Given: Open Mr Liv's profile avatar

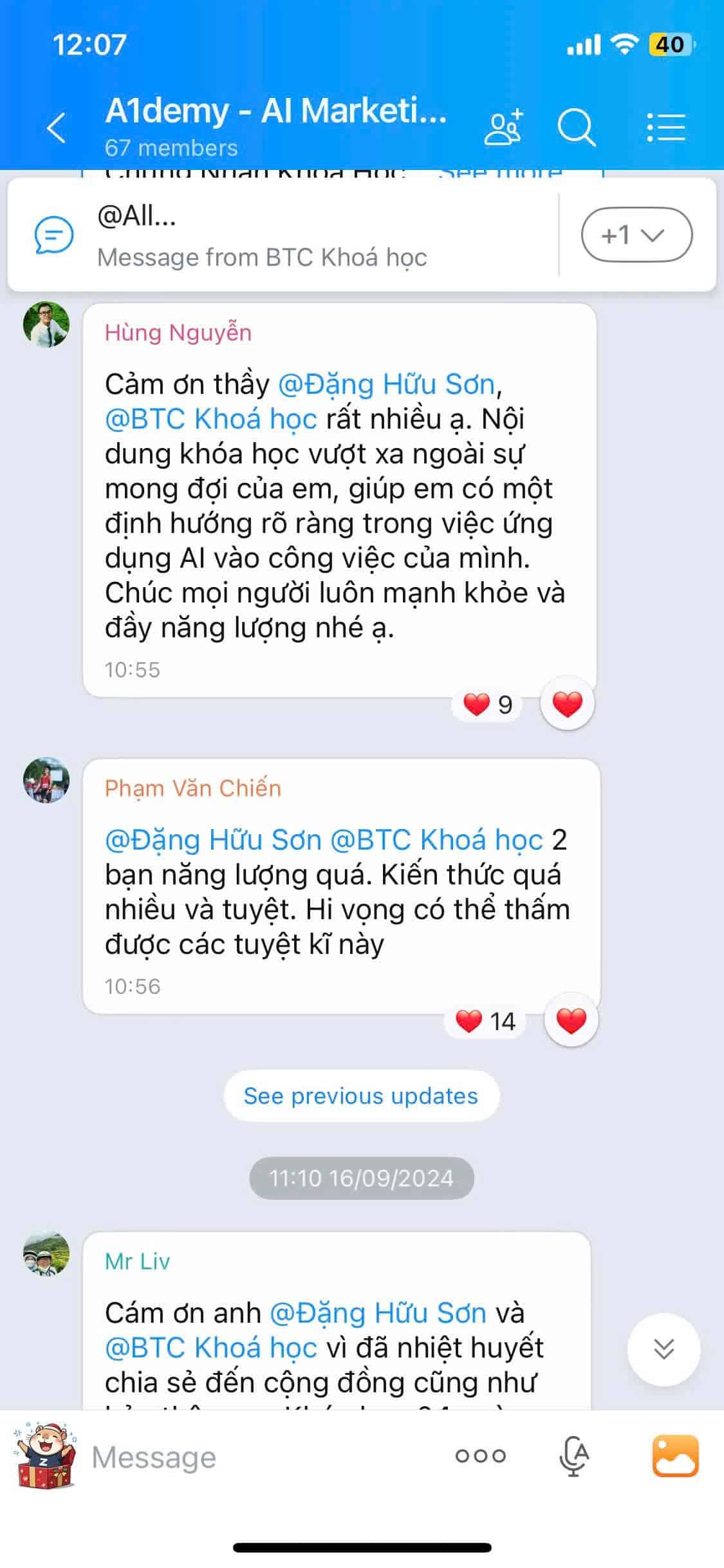Looking at the screenshot, I should [x=46, y=1254].
